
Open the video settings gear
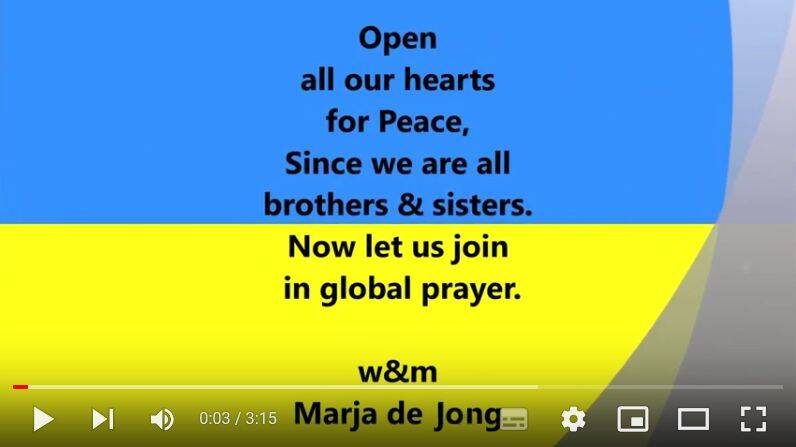[573, 419]
